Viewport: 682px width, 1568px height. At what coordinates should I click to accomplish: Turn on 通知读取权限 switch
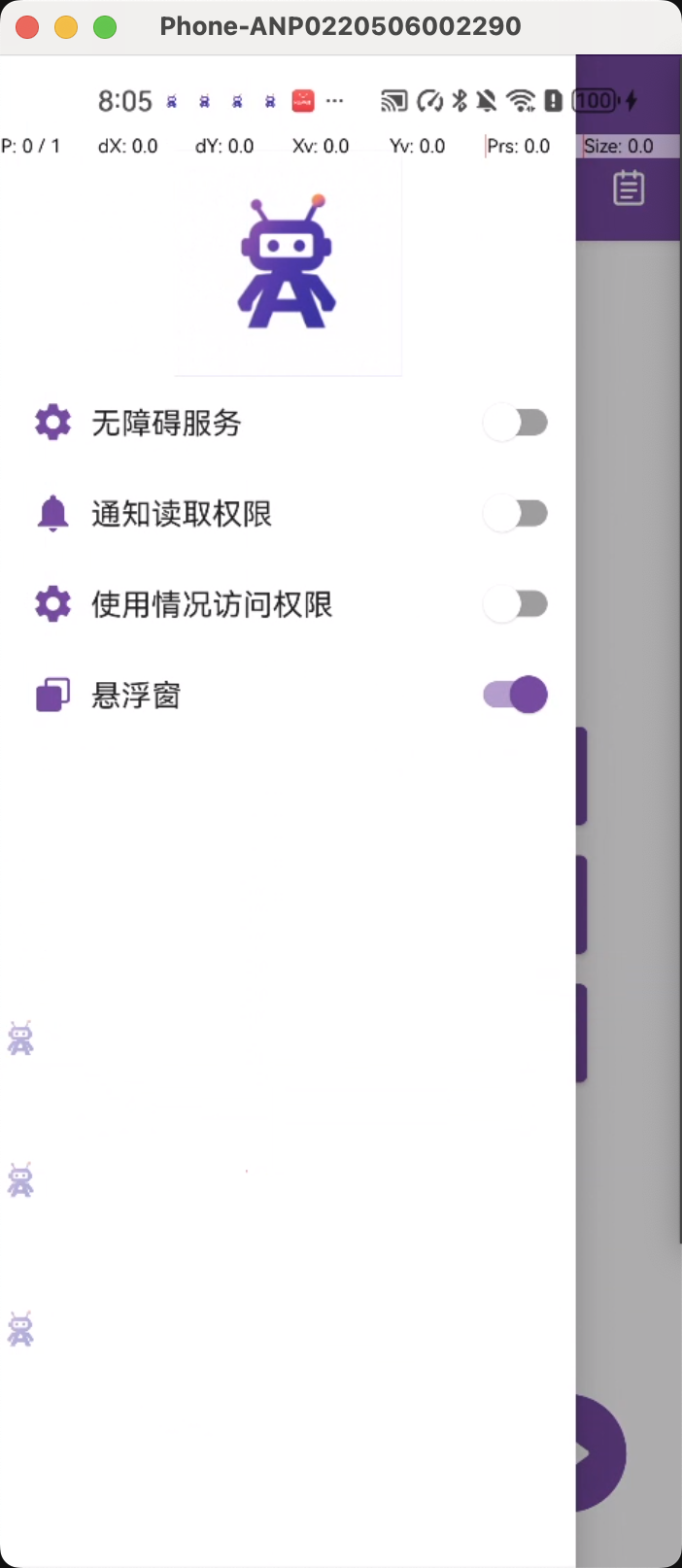click(516, 513)
